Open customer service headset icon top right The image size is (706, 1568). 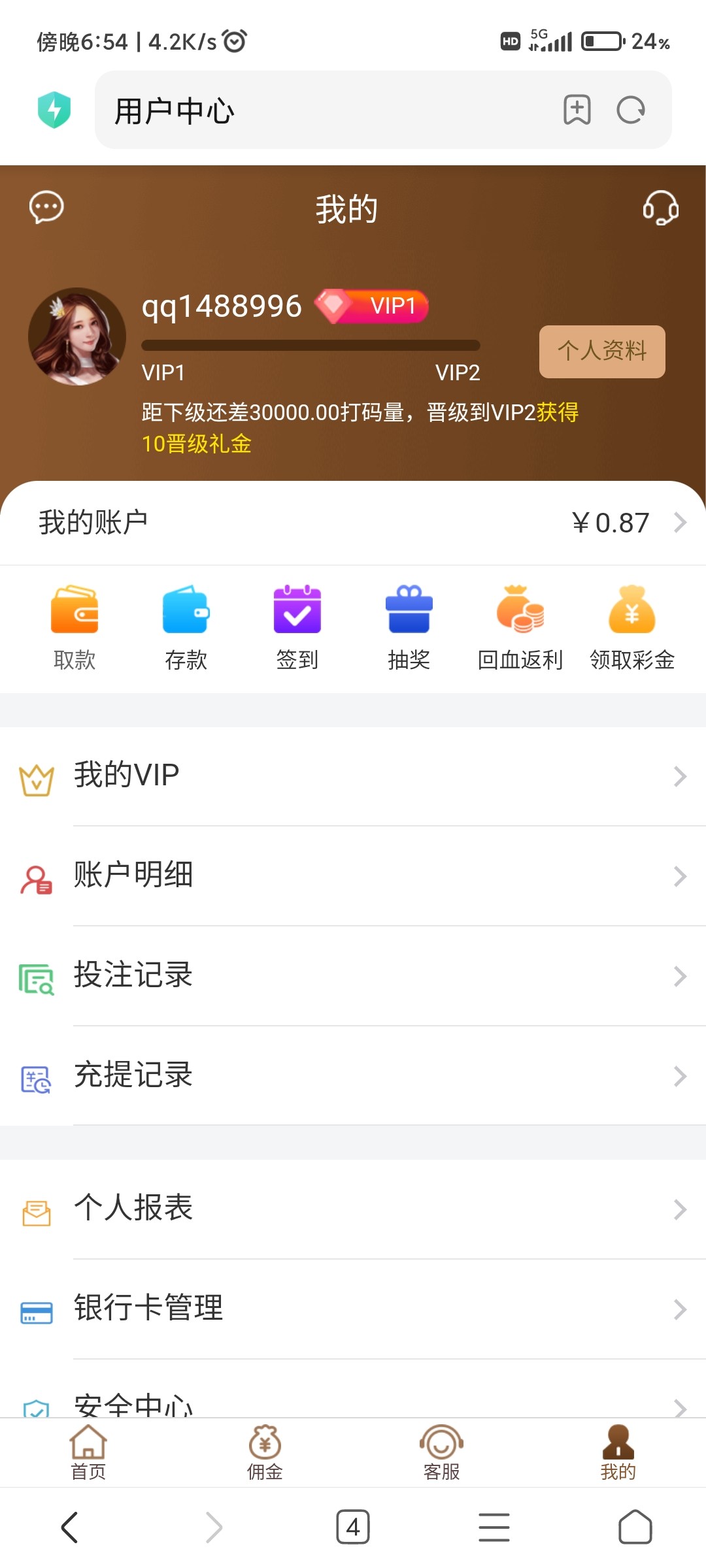[661, 209]
